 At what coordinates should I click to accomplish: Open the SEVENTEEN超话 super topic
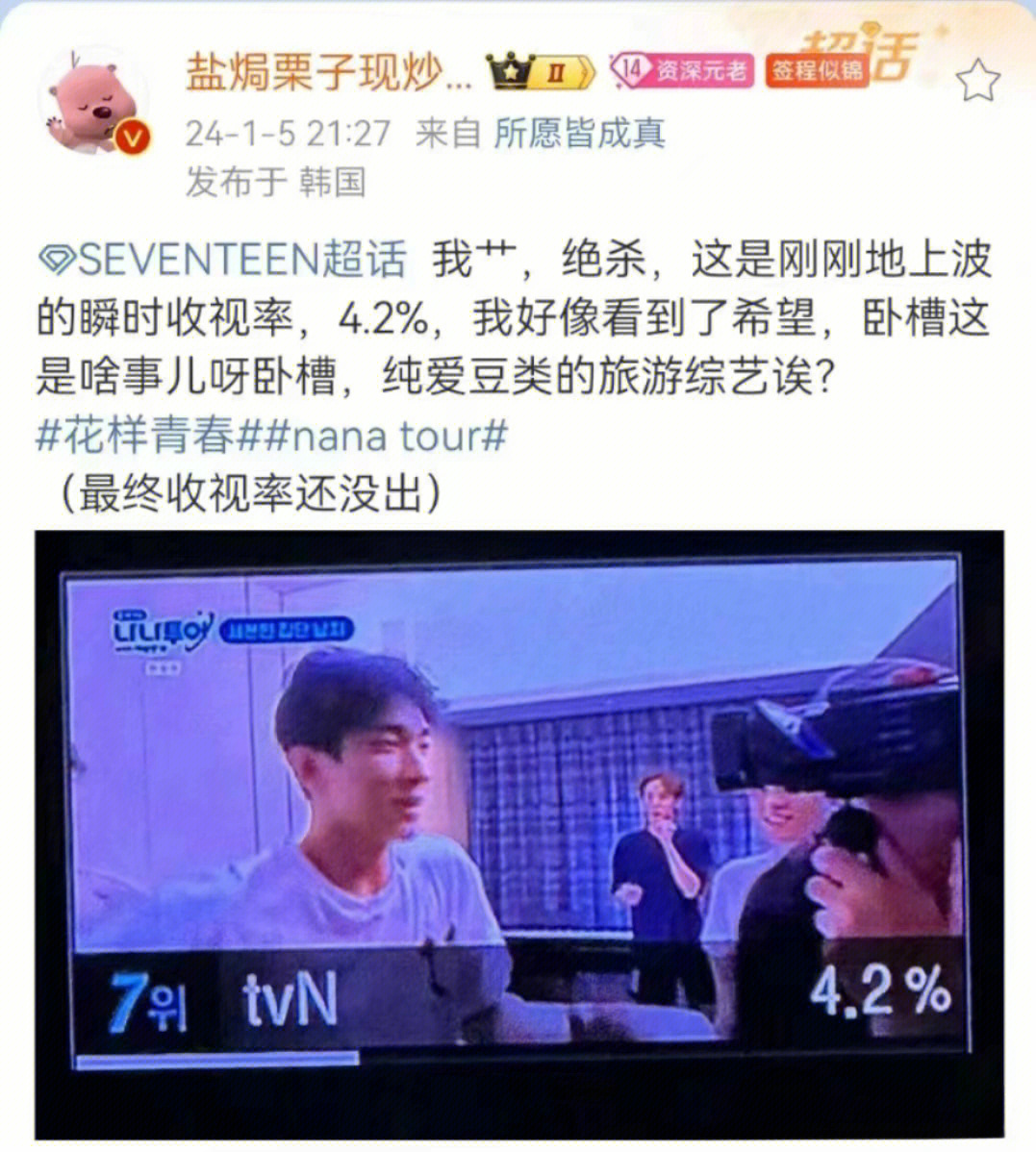tap(222, 261)
